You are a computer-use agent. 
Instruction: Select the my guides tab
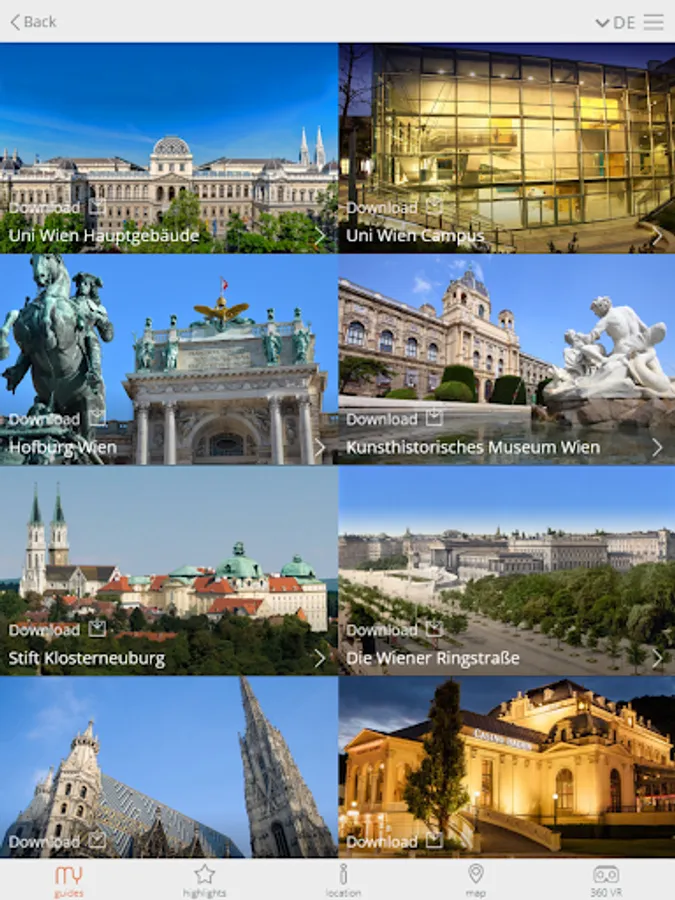(69, 880)
